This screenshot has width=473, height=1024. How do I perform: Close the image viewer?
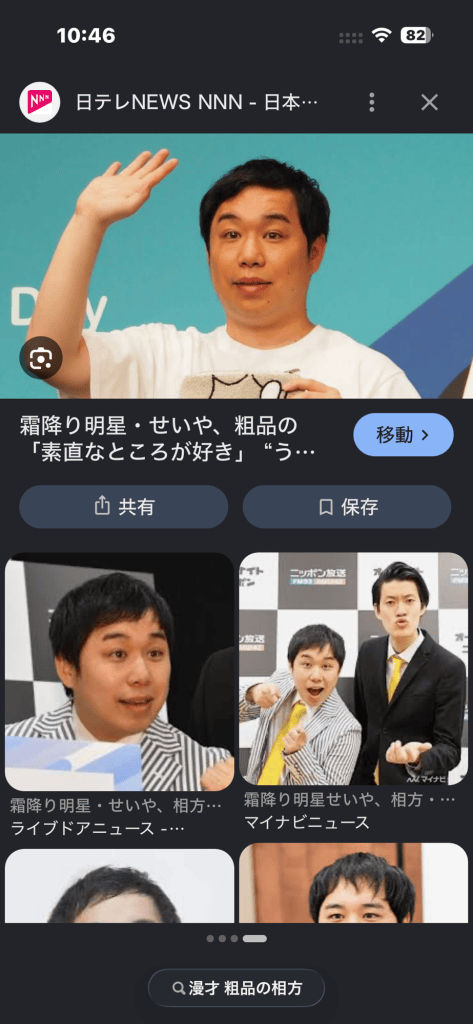coord(429,102)
